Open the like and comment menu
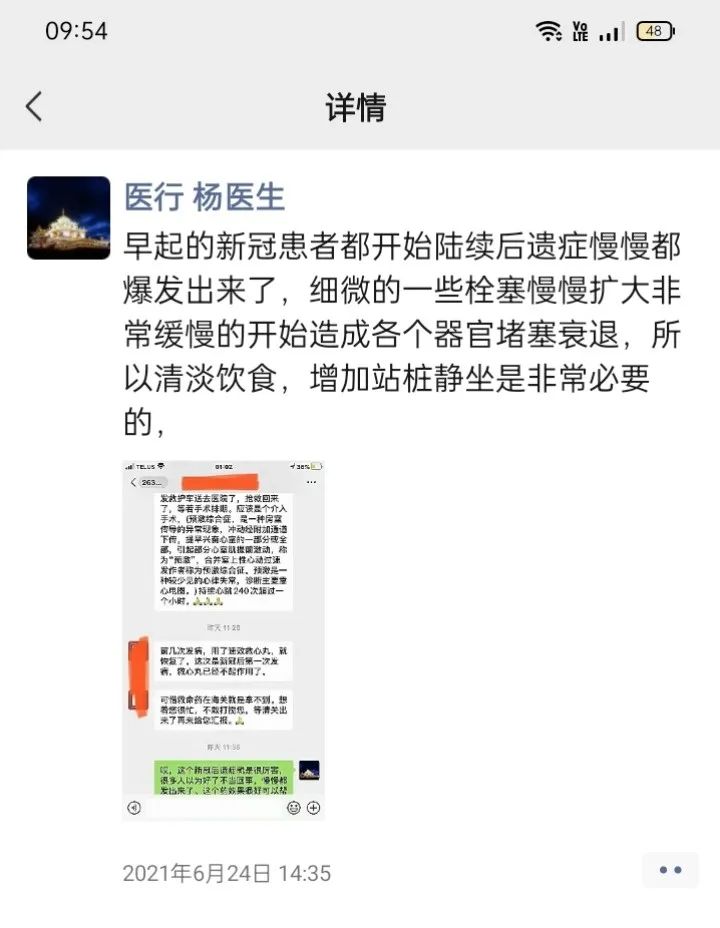 click(670, 870)
